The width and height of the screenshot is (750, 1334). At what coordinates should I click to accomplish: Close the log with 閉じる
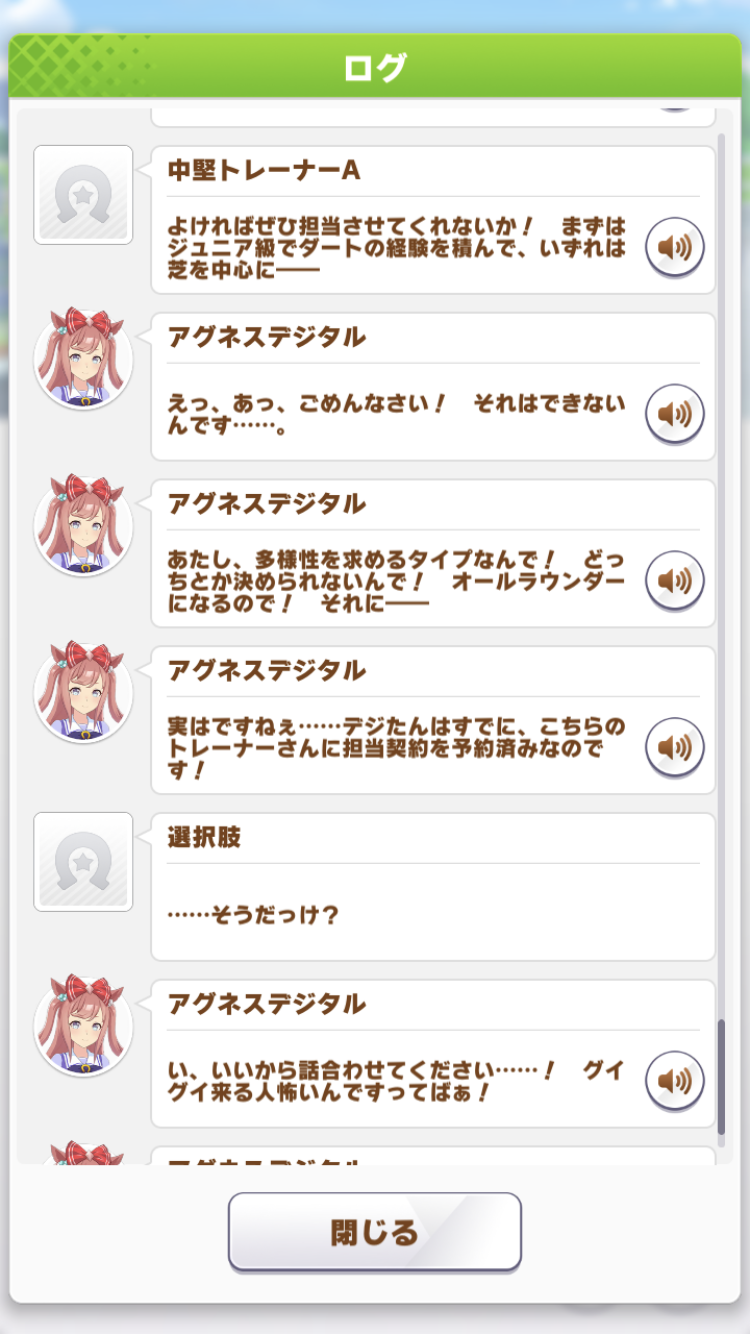[x=375, y=1232]
